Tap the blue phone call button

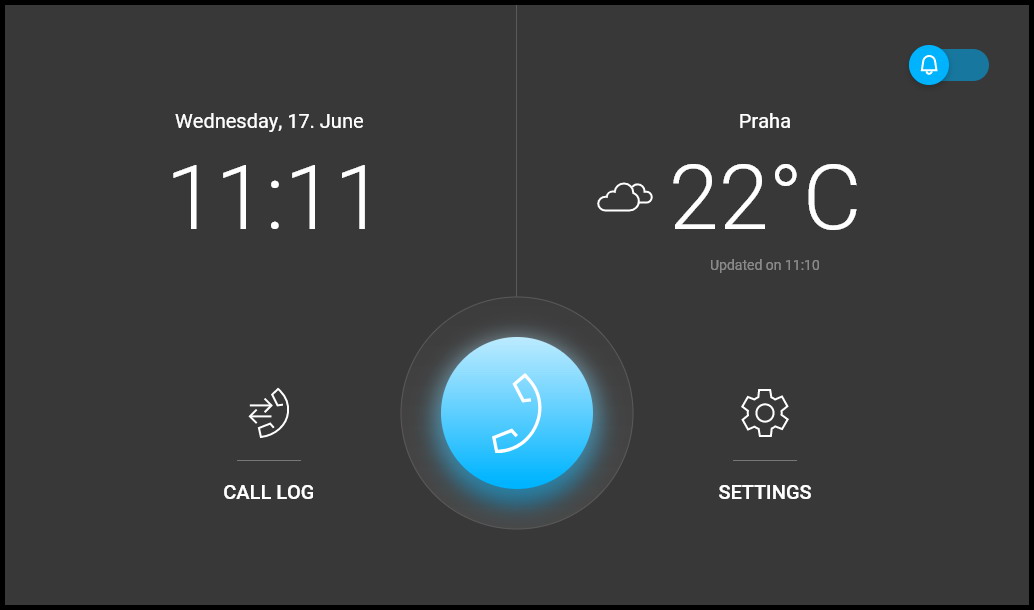(x=517, y=413)
